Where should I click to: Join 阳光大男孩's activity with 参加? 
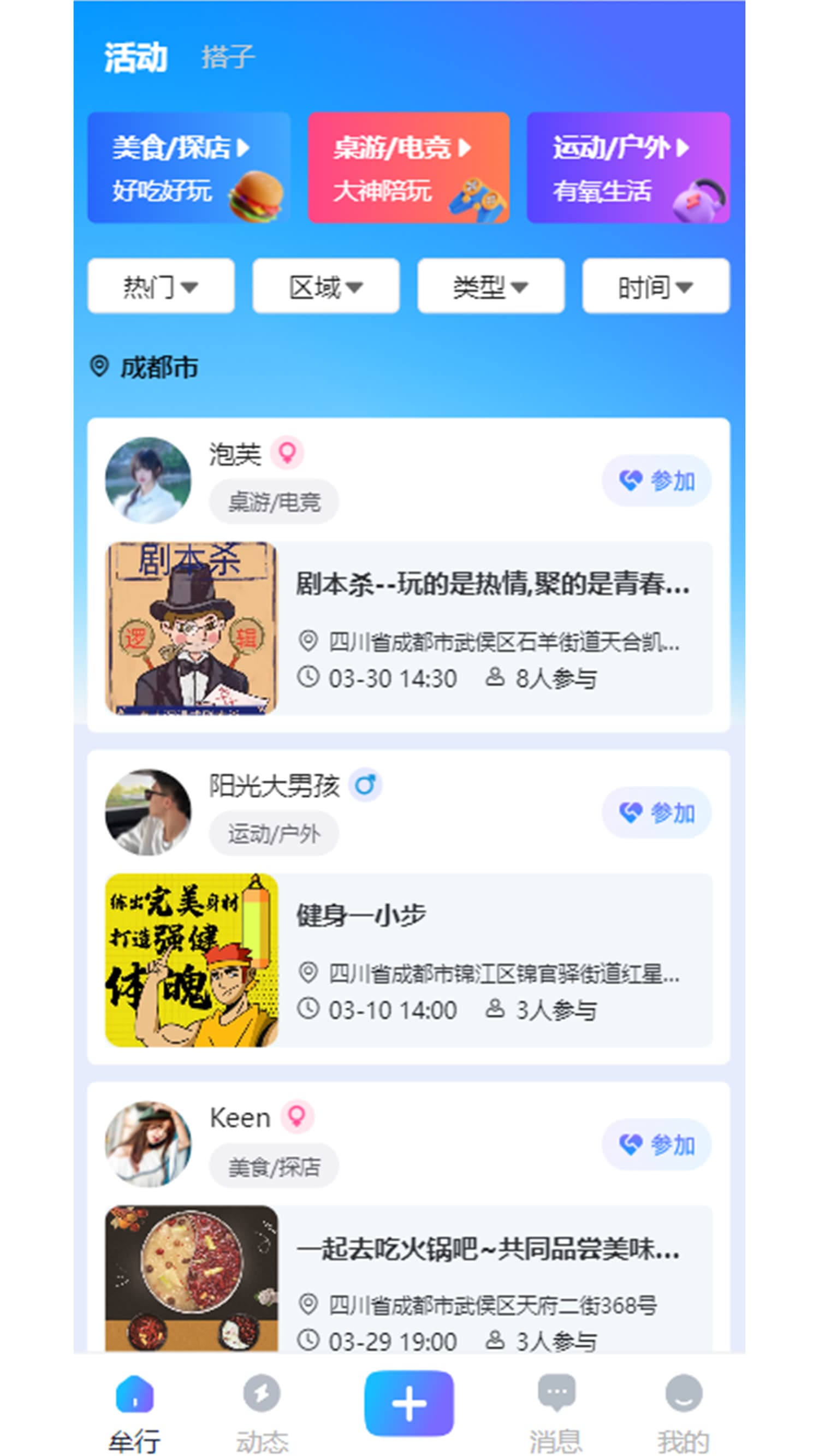656,813
